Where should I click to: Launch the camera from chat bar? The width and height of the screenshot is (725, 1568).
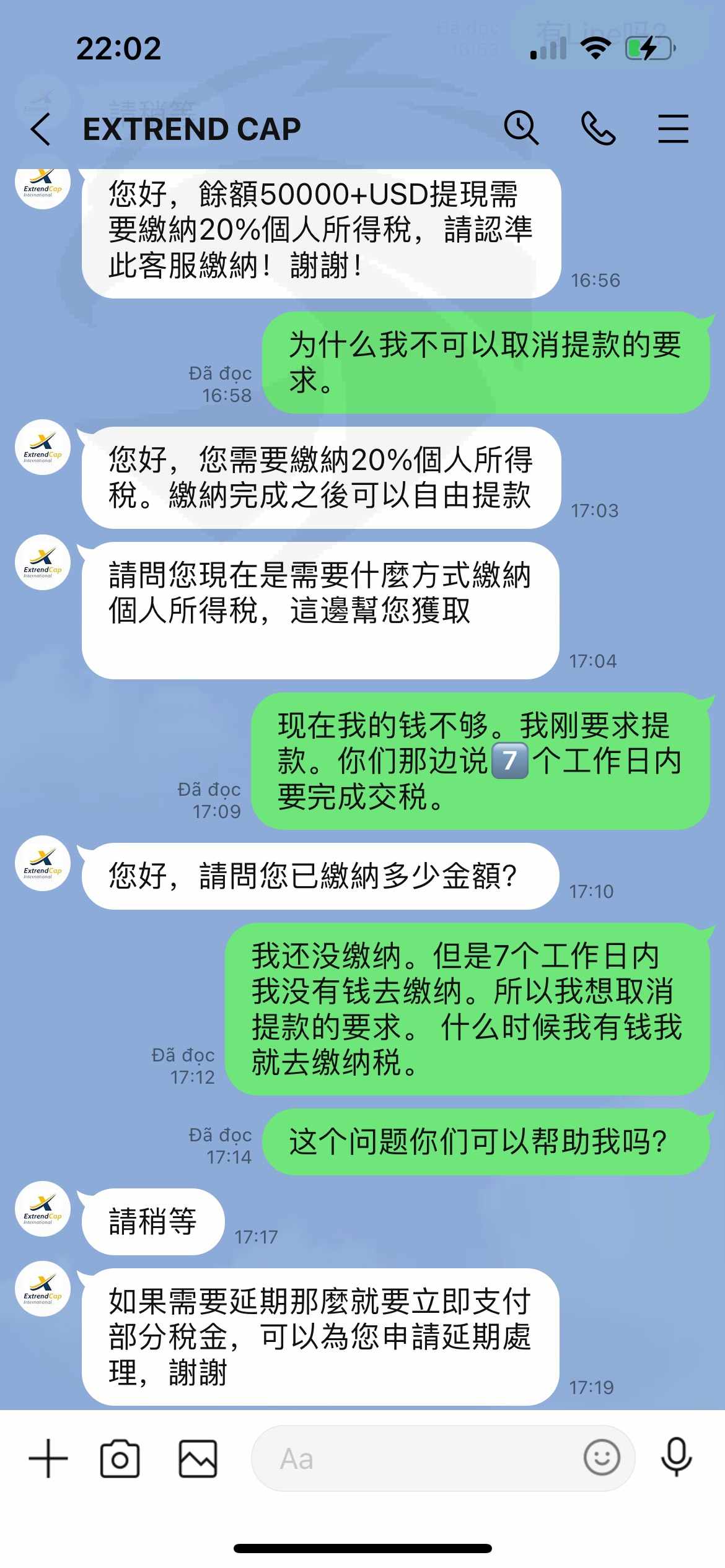point(120,1458)
